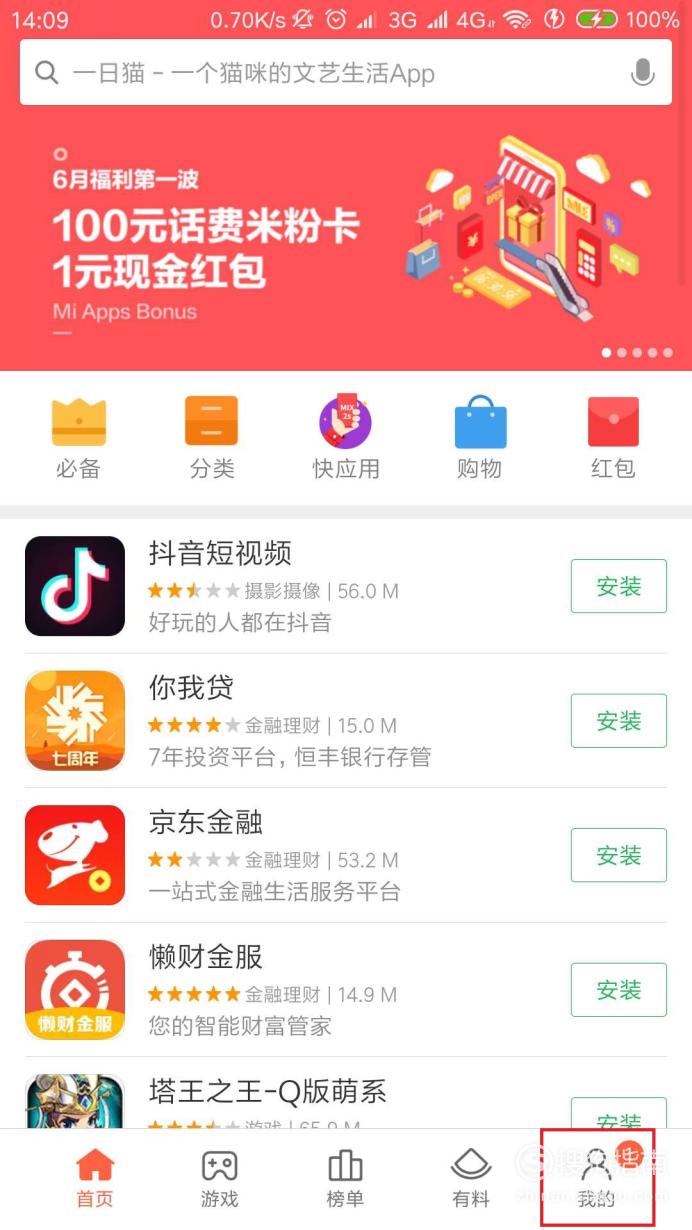Viewport: 692px width, 1230px height.
Task: Switch to the 榜单 rankings tab
Action: coord(345,1179)
